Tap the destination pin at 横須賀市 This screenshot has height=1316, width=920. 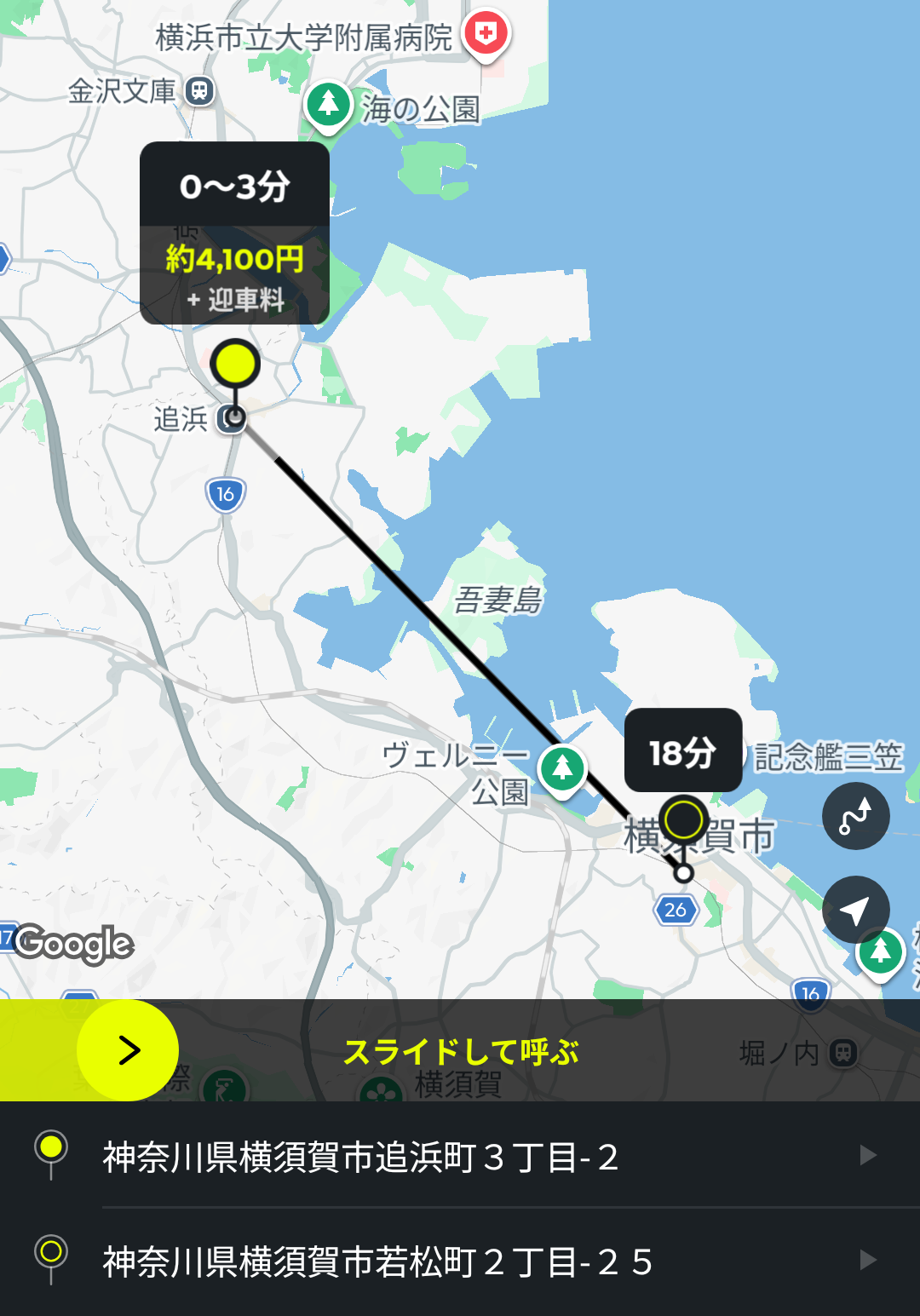(683, 820)
